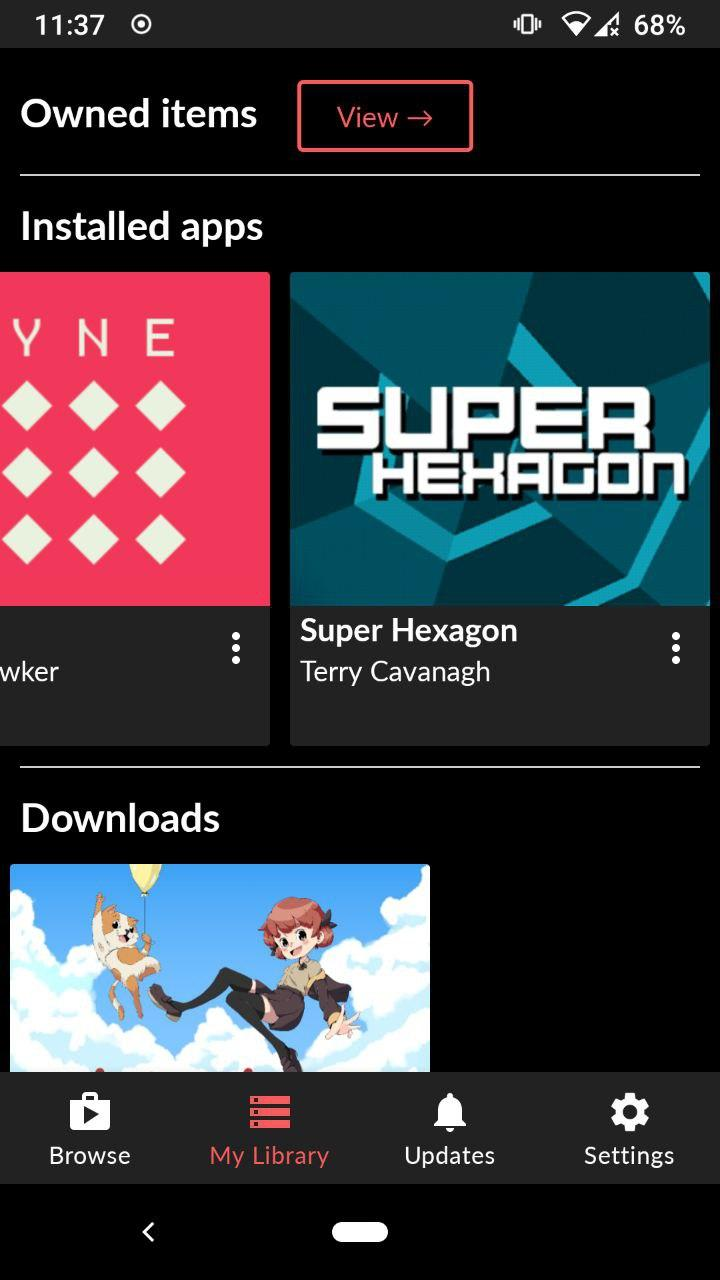Select the My Library tab
720x1280 pixels.
(269, 1129)
